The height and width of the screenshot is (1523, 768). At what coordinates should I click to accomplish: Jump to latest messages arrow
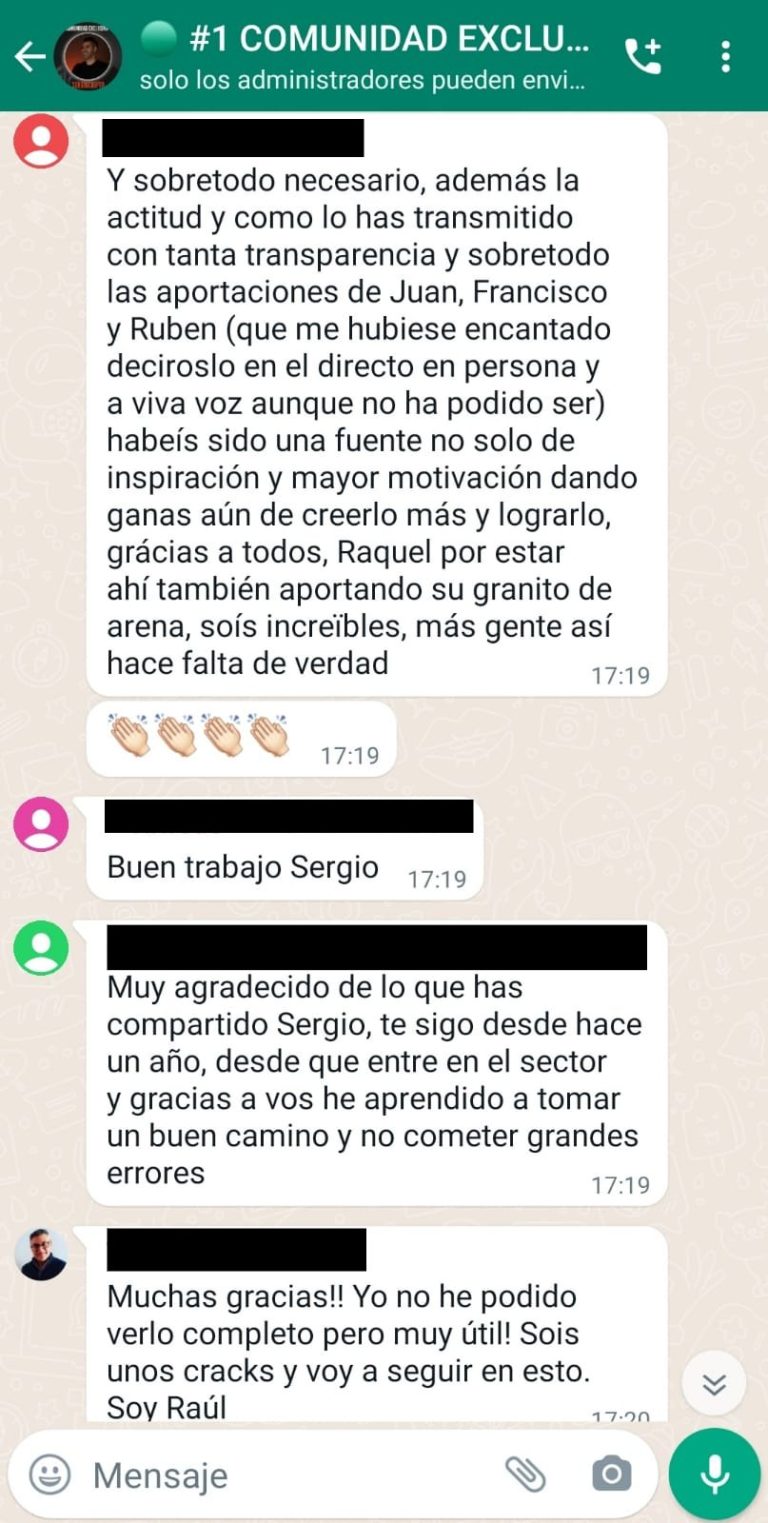(x=713, y=1383)
